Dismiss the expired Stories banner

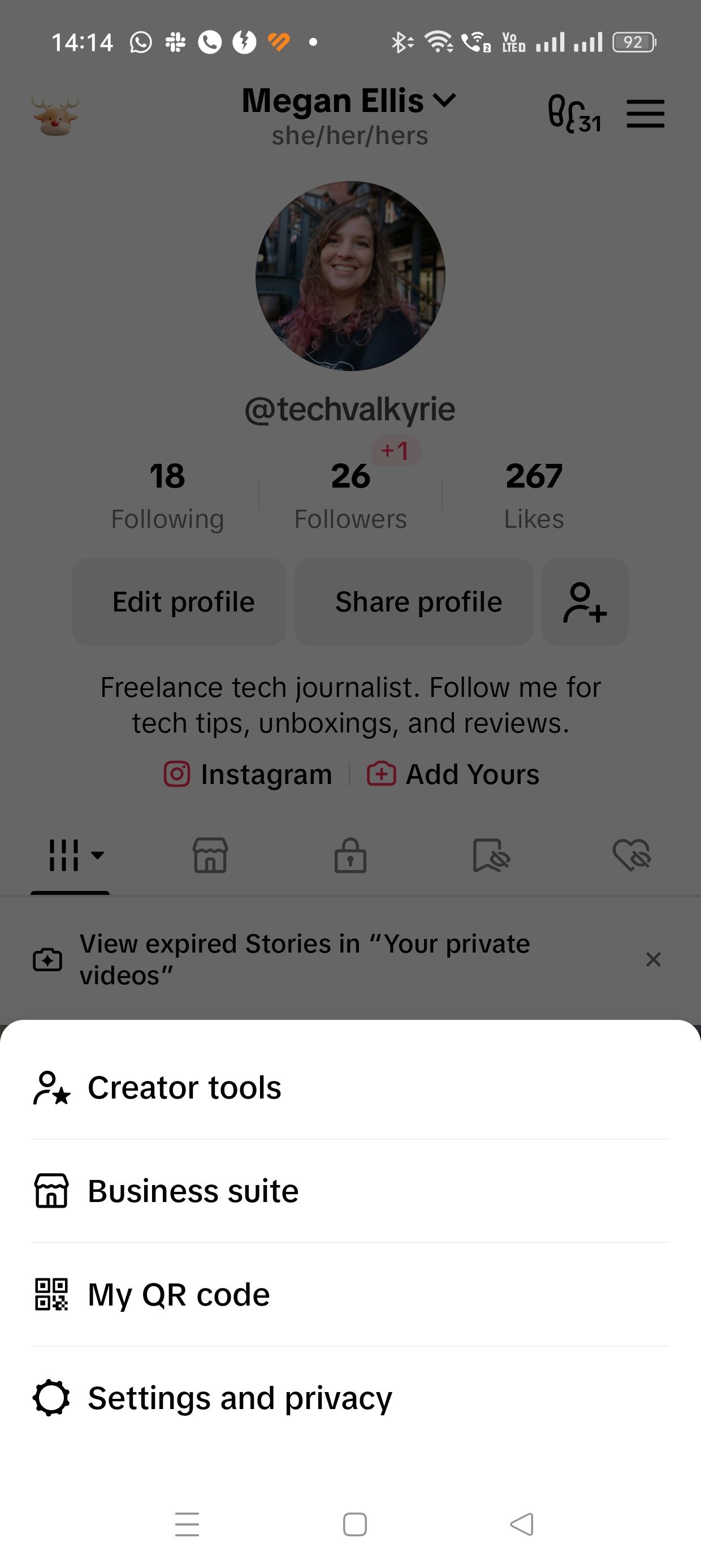click(x=653, y=959)
